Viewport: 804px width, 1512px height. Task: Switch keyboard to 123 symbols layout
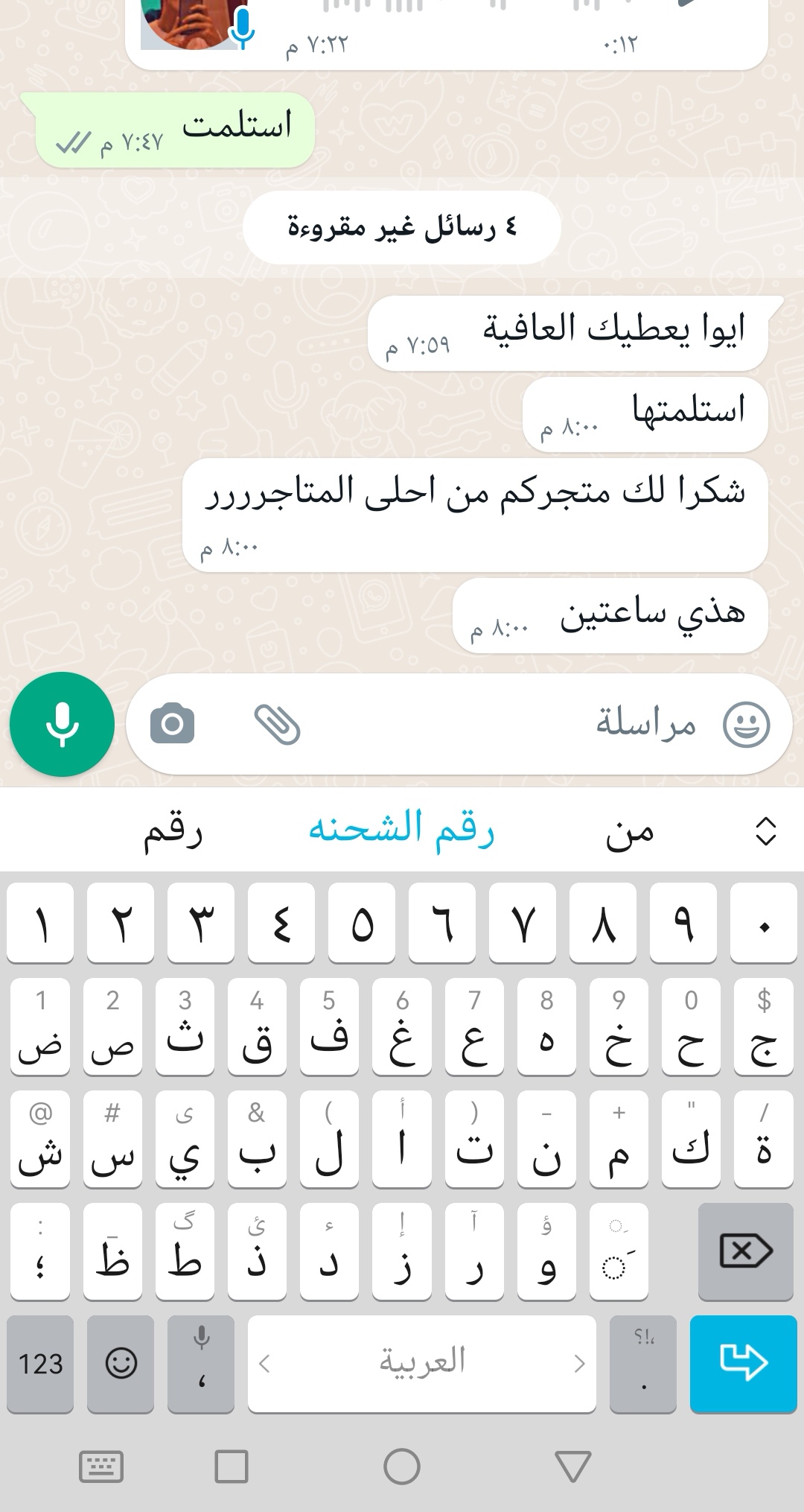[x=40, y=1364]
